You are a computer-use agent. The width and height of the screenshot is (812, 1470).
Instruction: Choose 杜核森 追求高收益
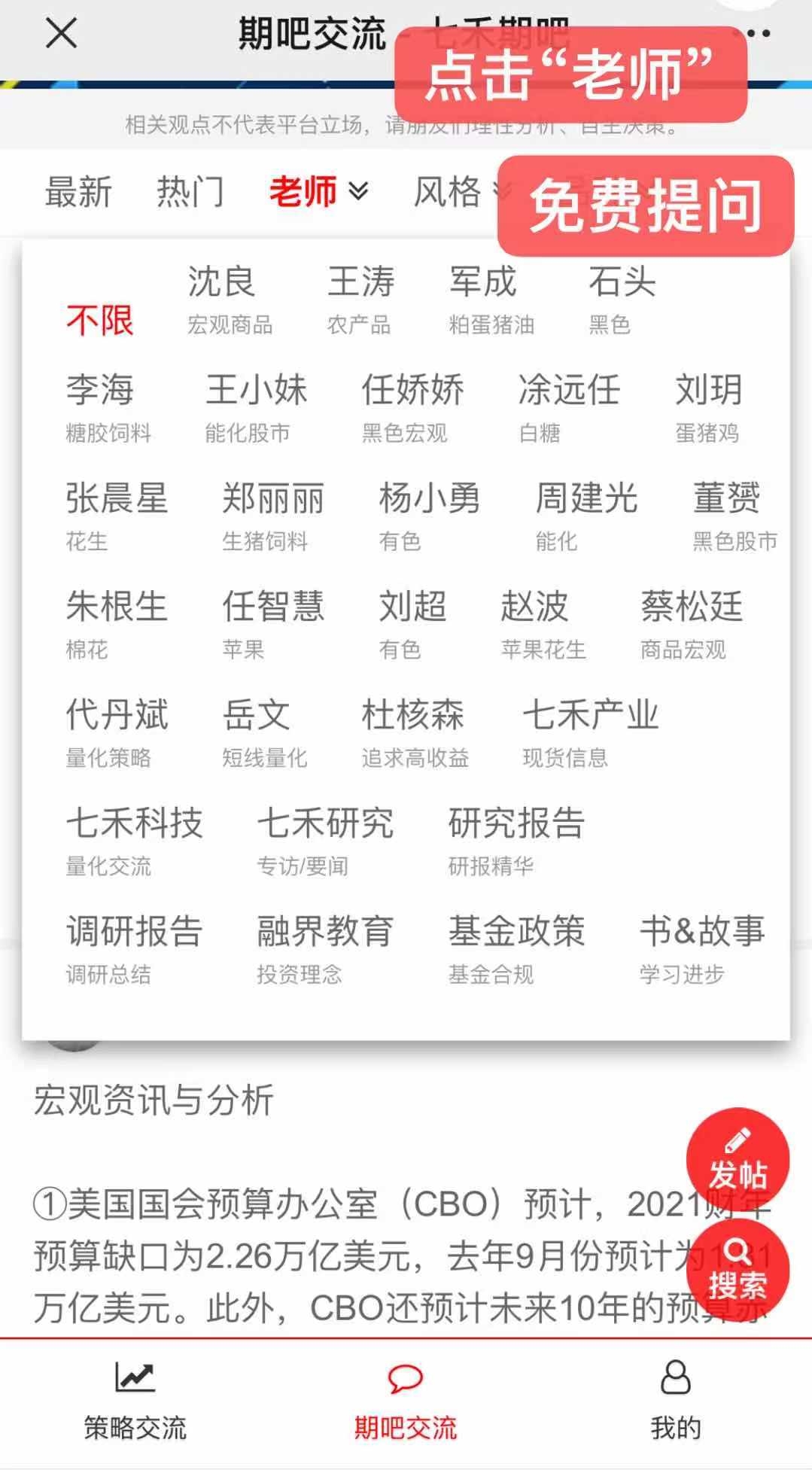(x=415, y=732)
